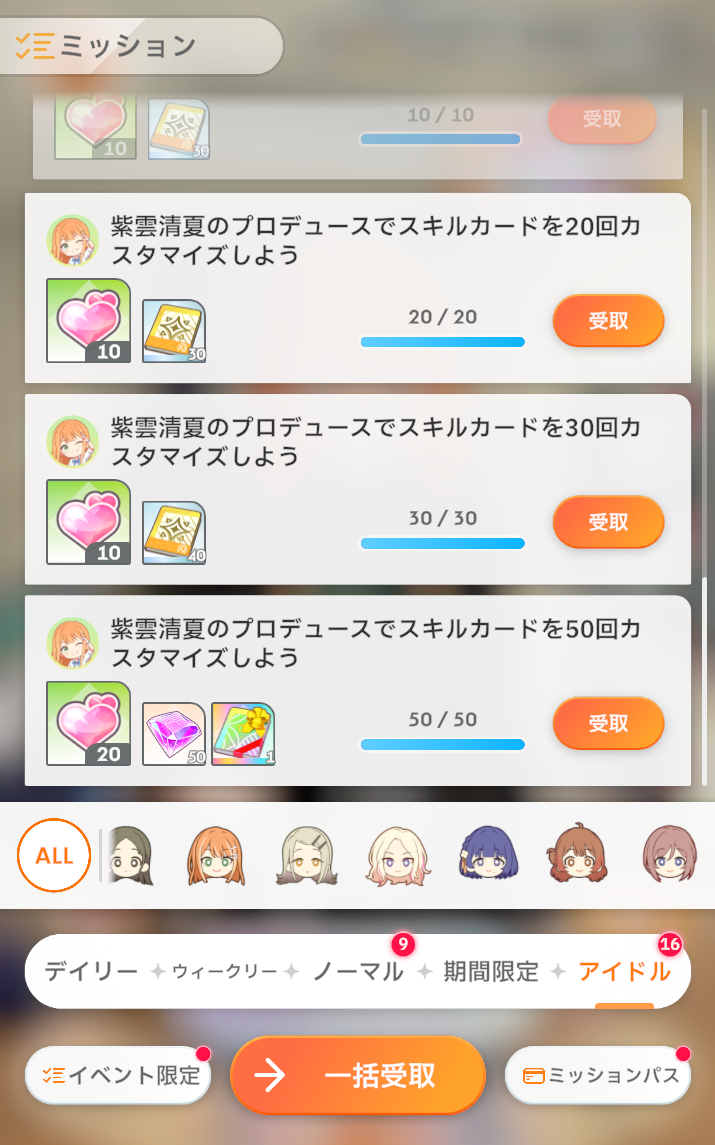715x1145 pixels.
Task: Tap the pink jewel reward icon
Action: click(x=174, y=733)
